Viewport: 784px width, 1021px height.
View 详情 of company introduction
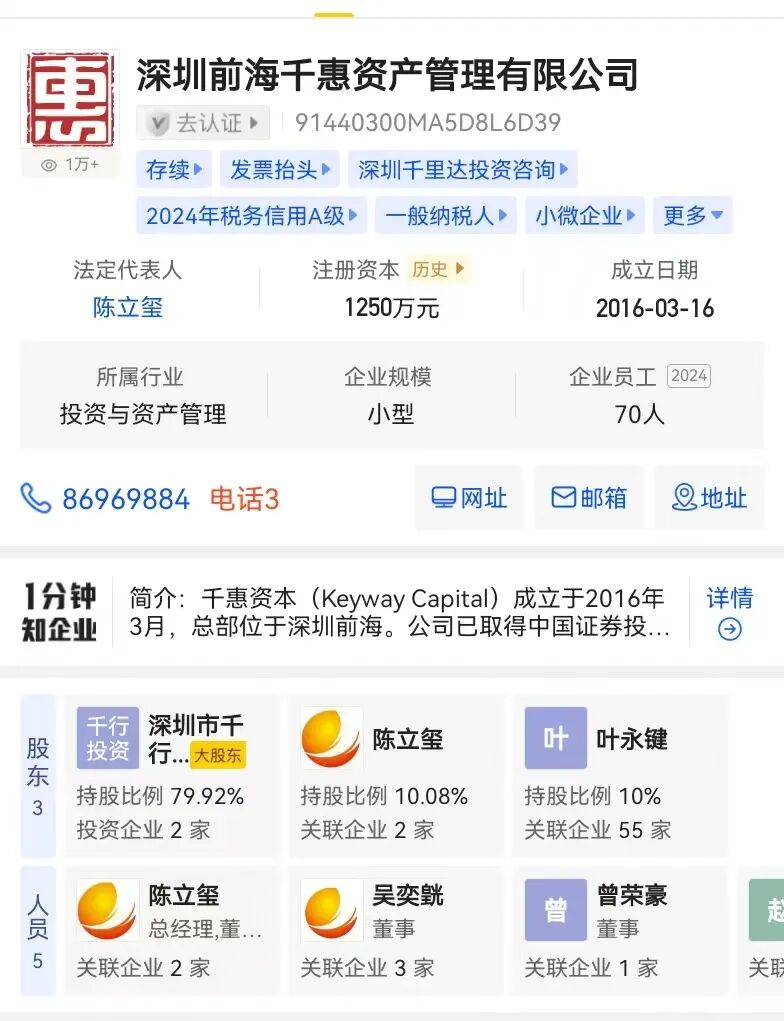click(730, 612)
